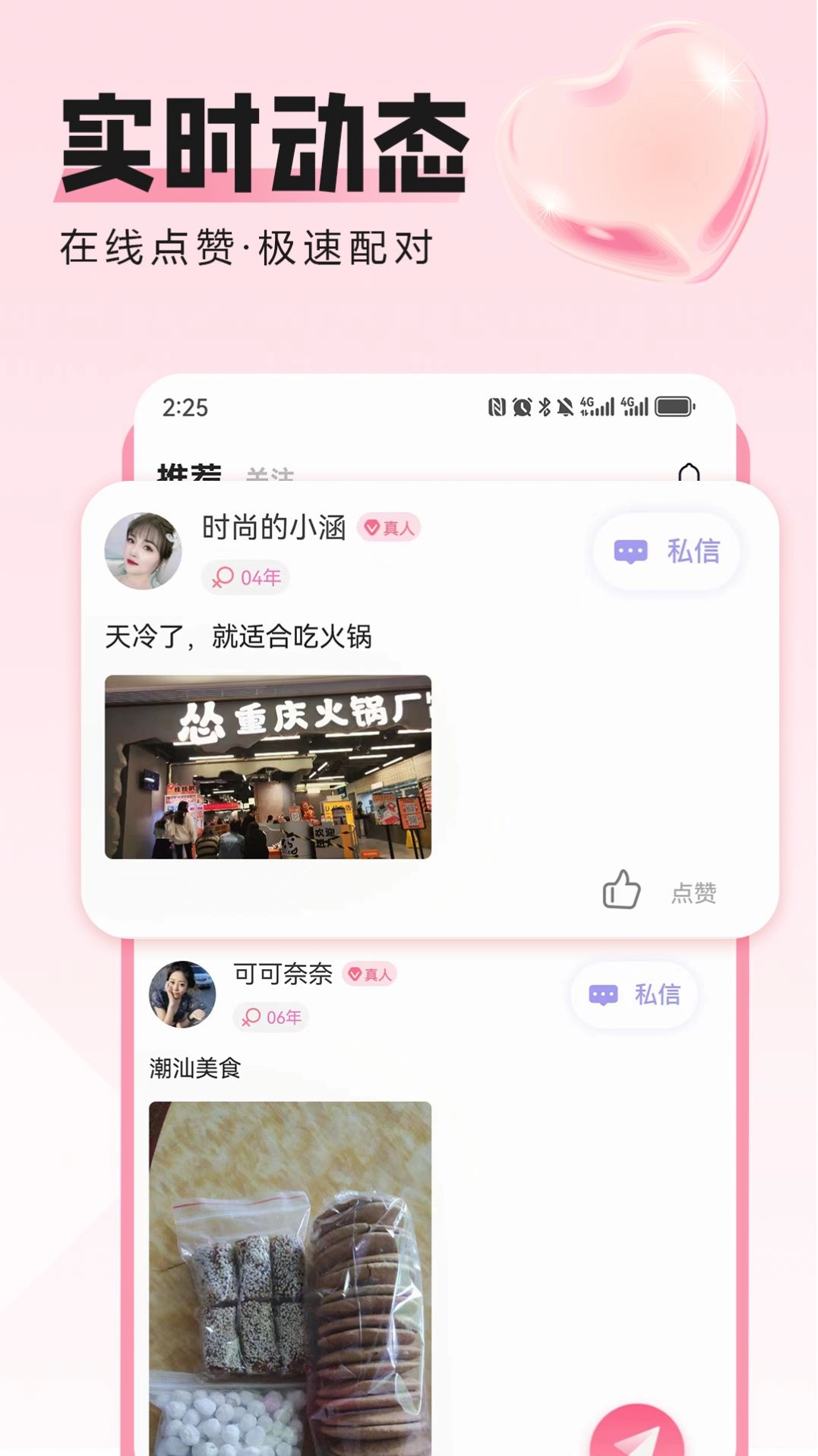
Task: Click 可可奈奈's 私信 button
Action: 635,993
